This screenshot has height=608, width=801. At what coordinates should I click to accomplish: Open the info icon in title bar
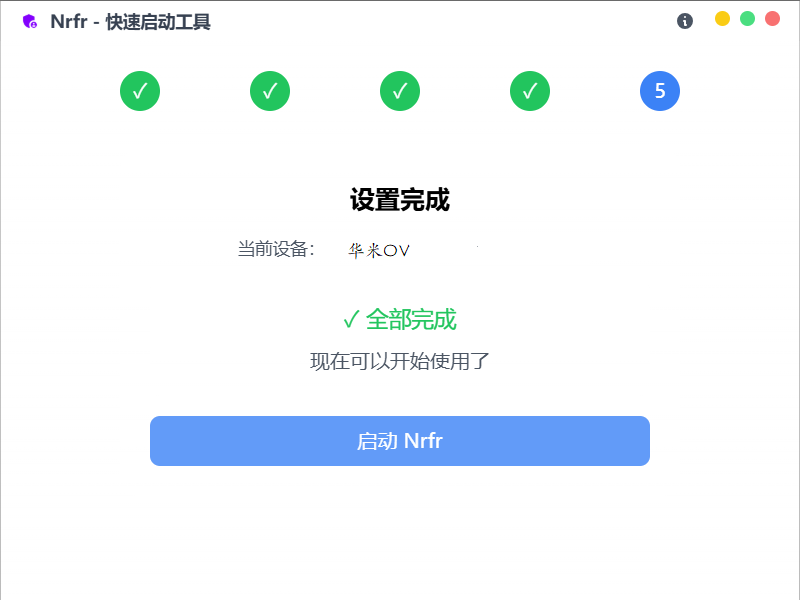click(685, 21)
